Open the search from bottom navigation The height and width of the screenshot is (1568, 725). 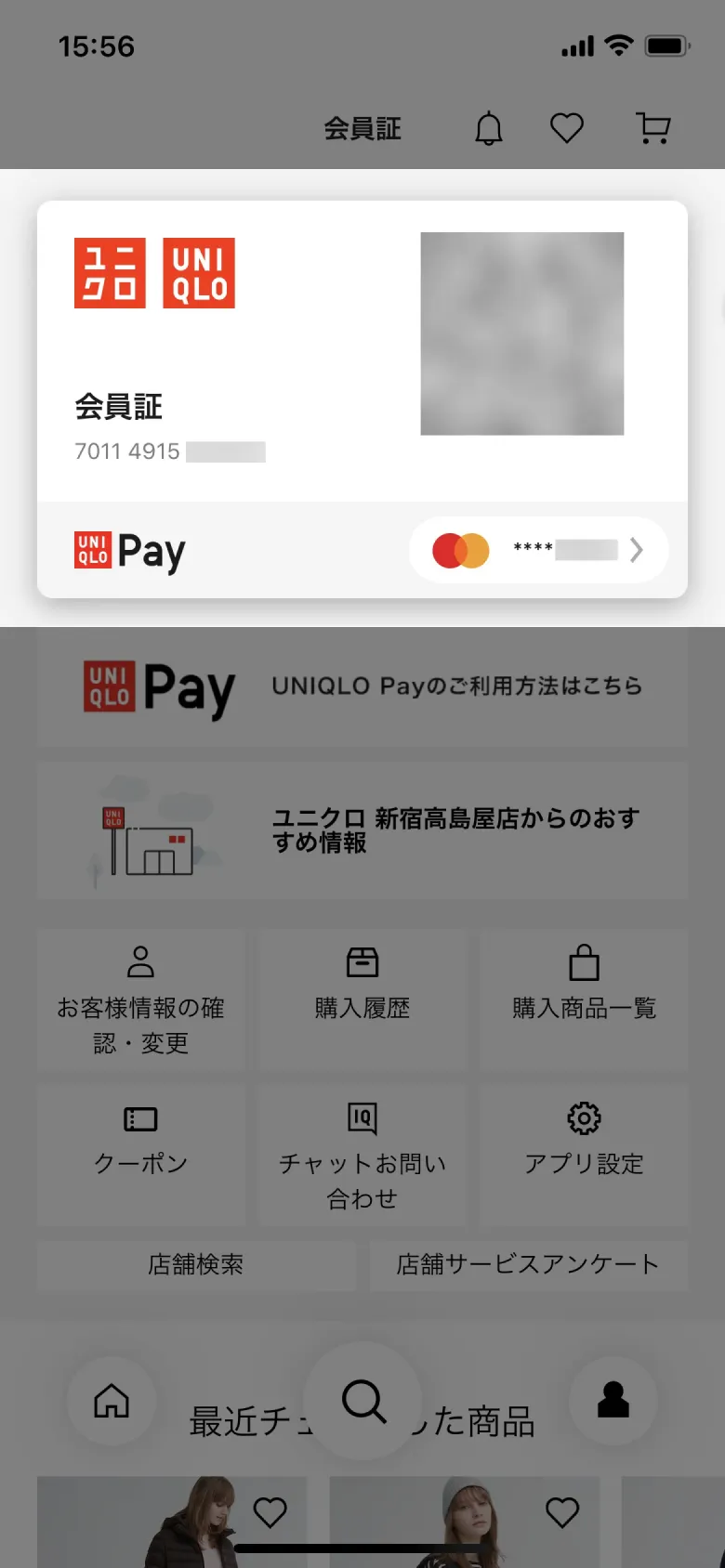click(x=362, y=1401)
